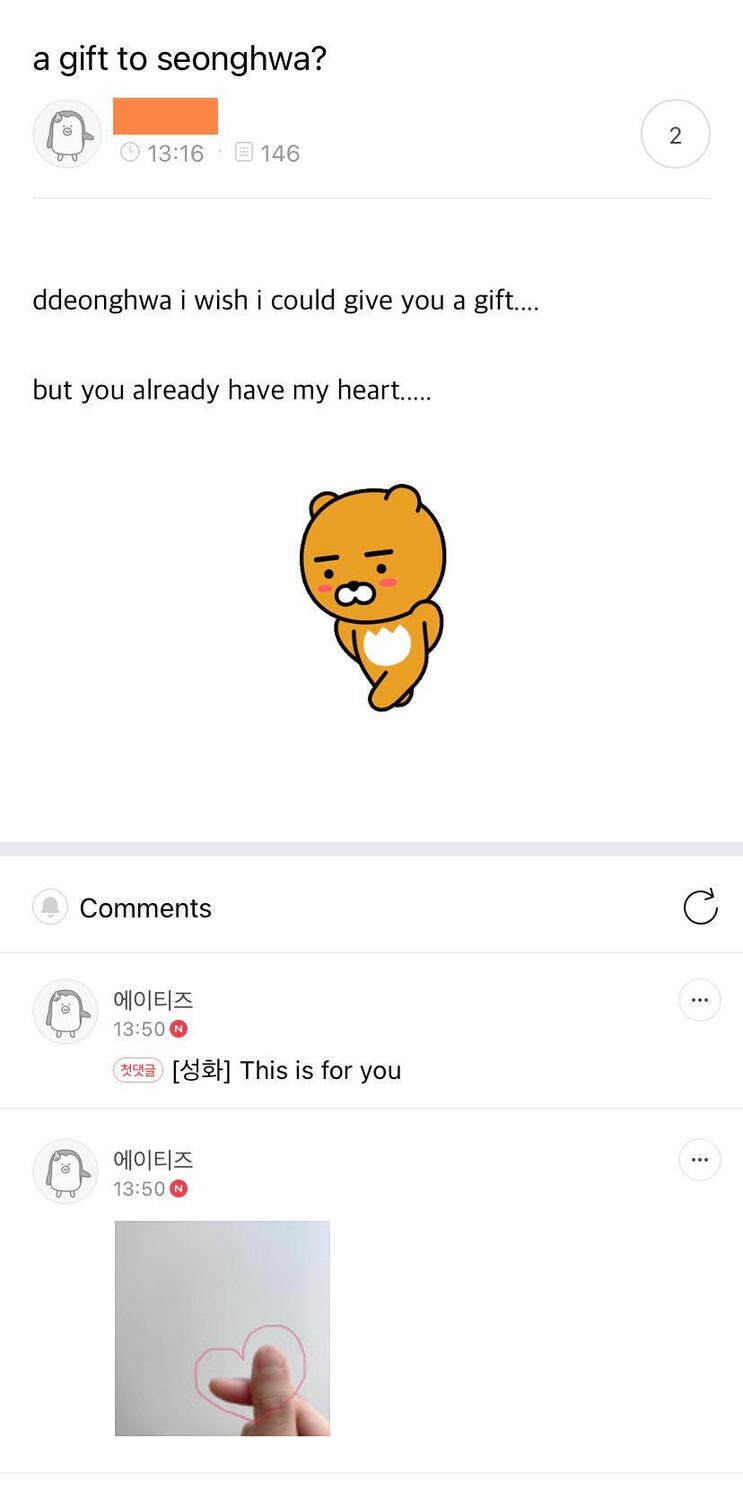Open the post titled 'a gift to seonghwa?'
The image size is (743, 1500).
(x=177, y=58)
